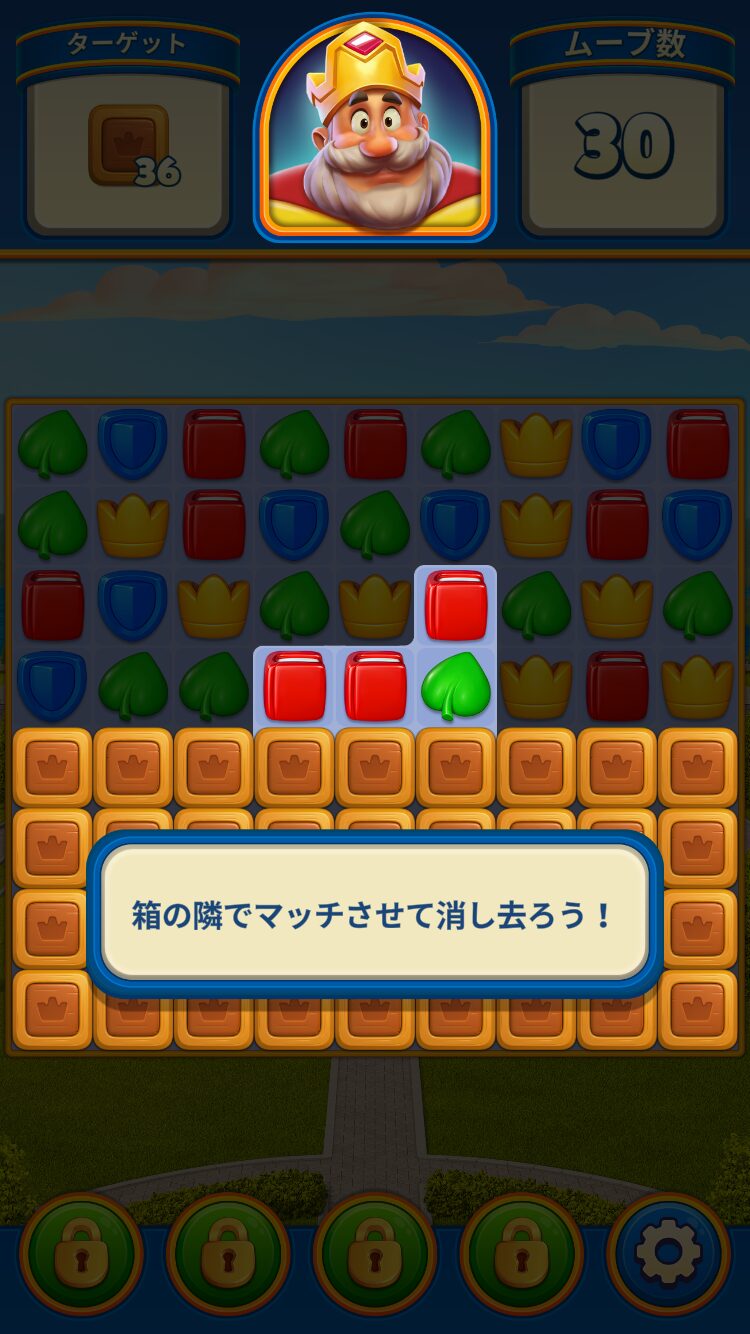Screen dimensions: 750x1334
Task: Open the settings gear
Action: (x=668, y=1253)
